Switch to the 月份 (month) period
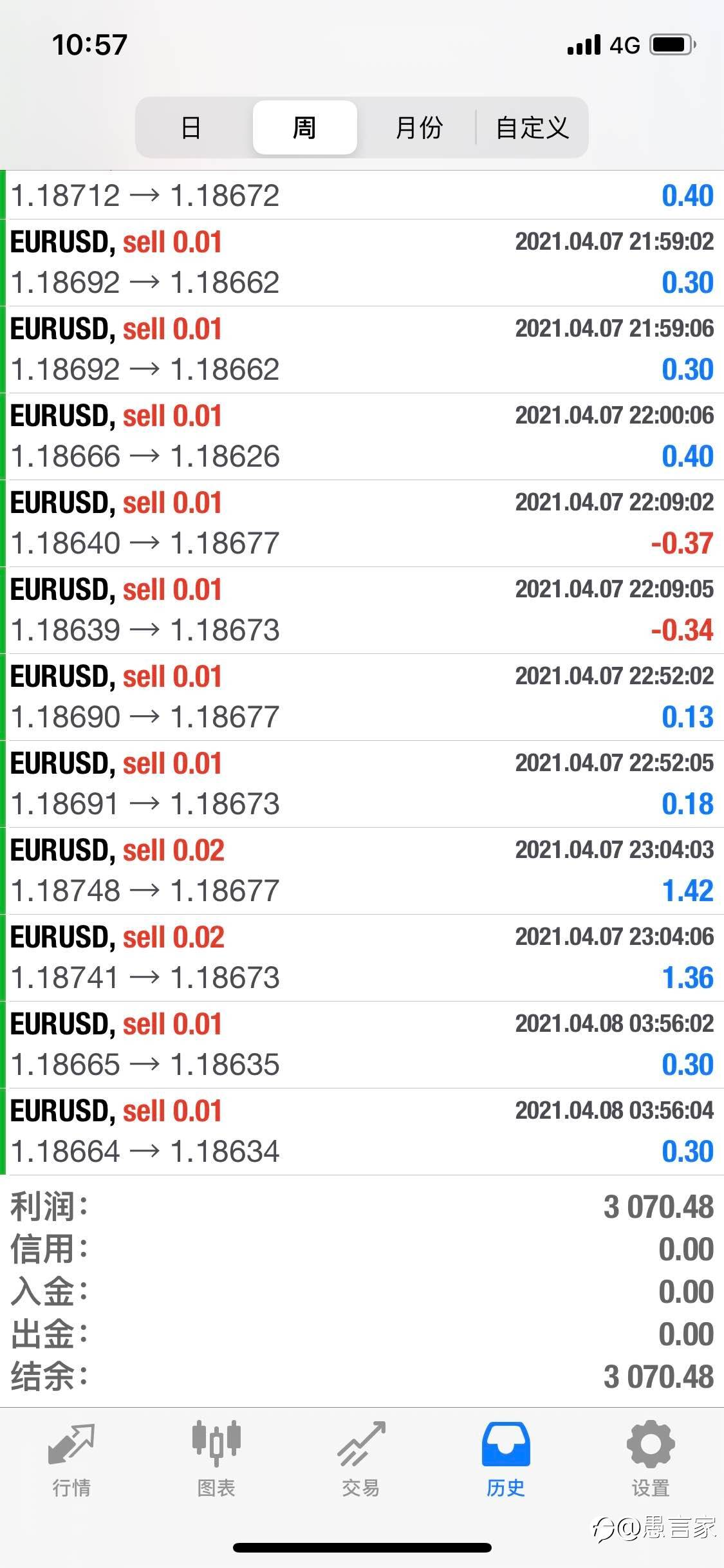724x1568 pixels. pyautogui.click(x=419, y=127)
